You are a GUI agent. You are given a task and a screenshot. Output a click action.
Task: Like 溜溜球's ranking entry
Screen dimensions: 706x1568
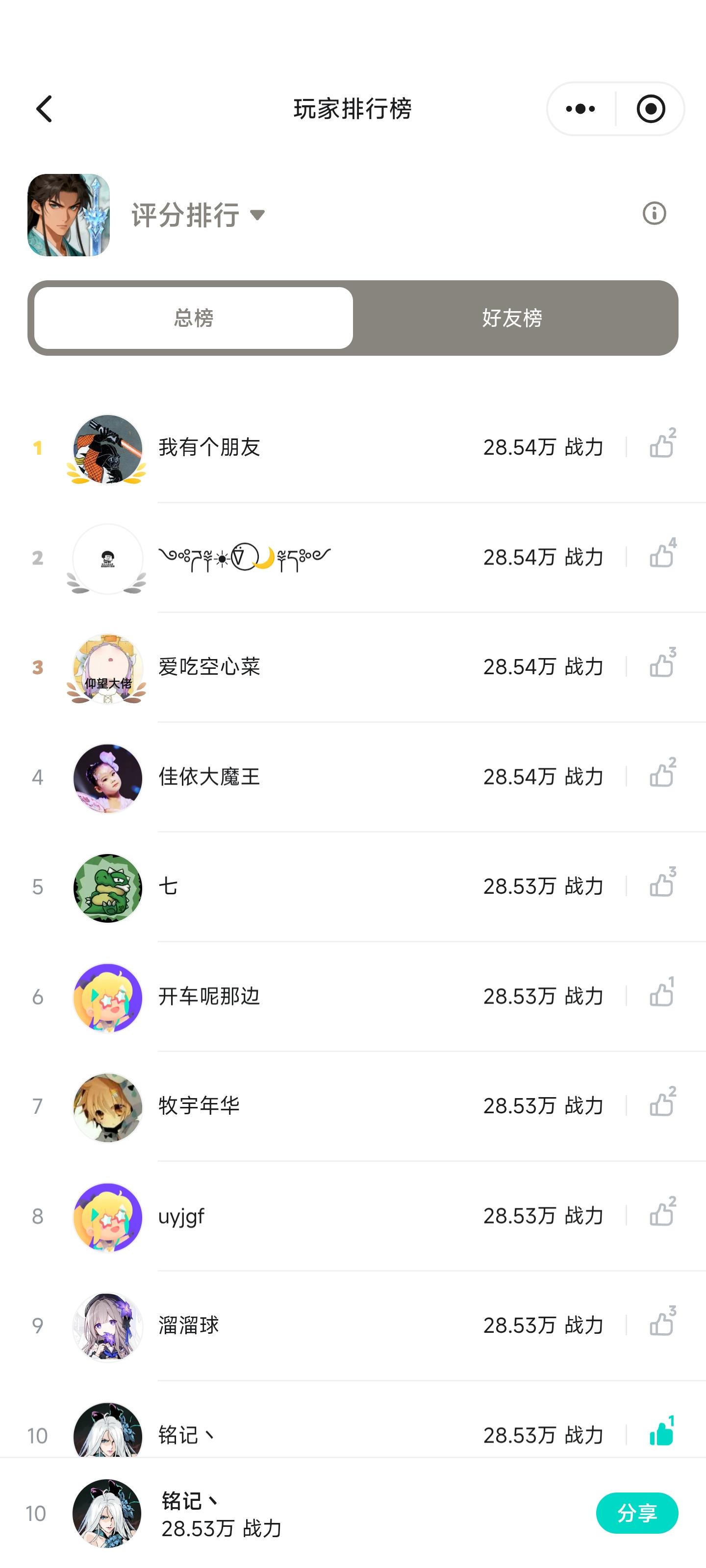[x=661, y=1324]
